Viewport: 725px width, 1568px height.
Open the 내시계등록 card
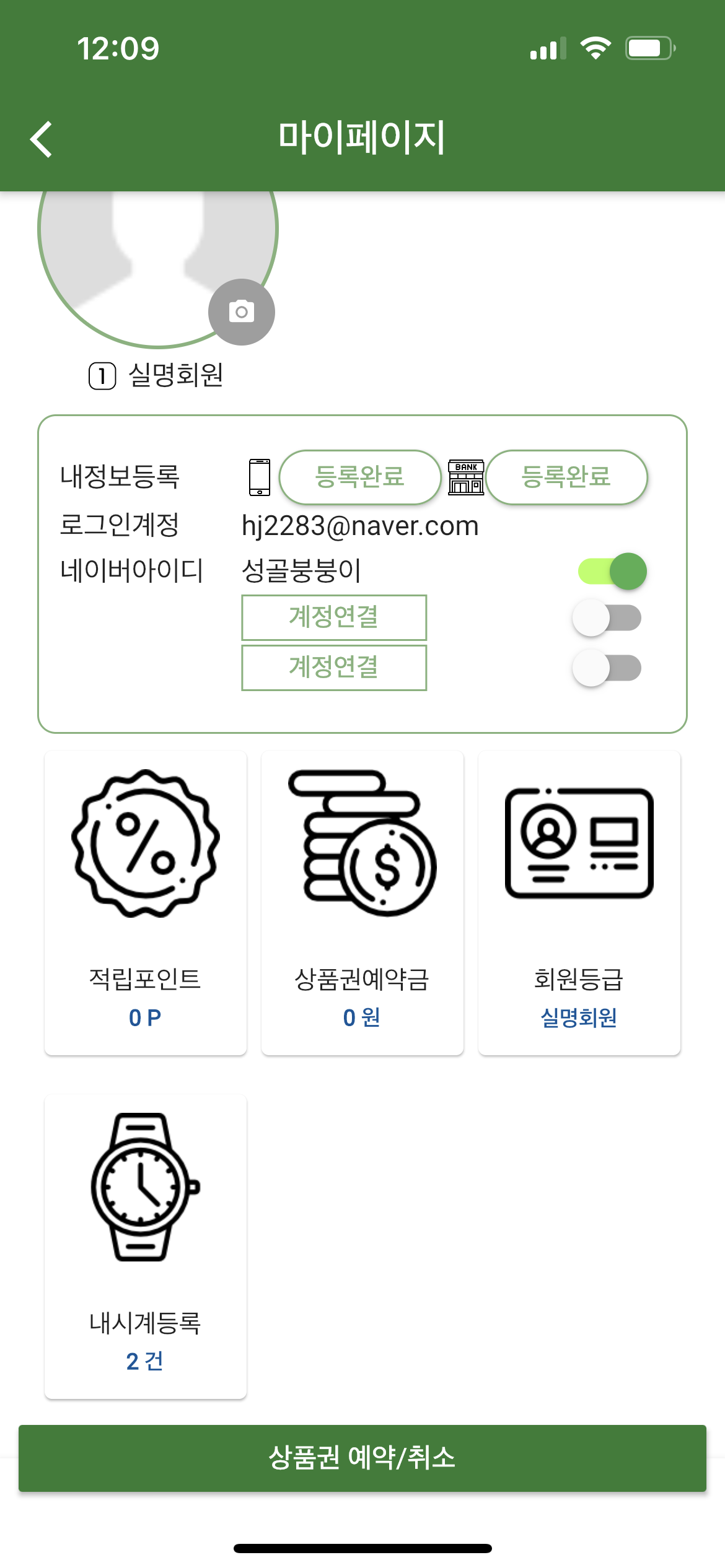tap(146, 1246)
